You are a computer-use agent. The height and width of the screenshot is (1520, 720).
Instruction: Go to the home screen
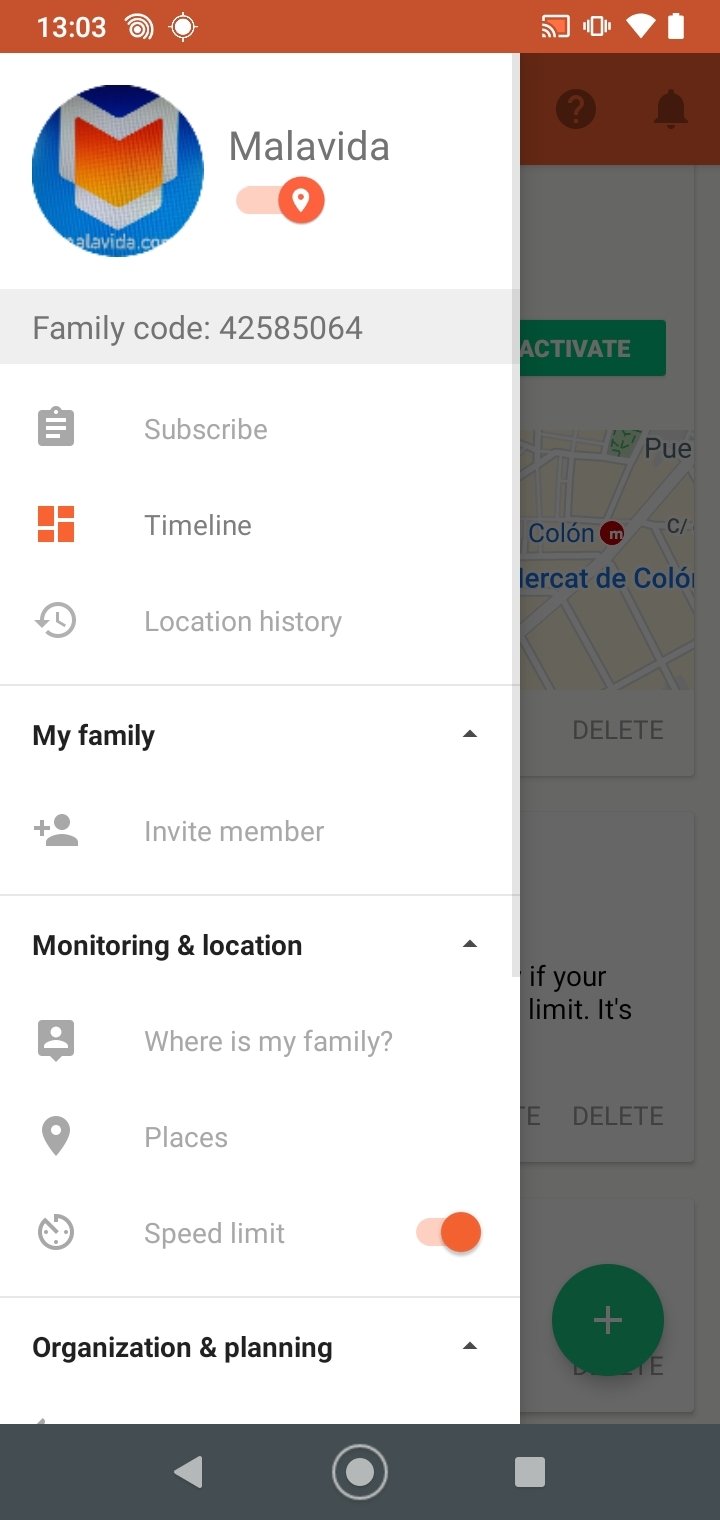click(x=360, y=1472)
